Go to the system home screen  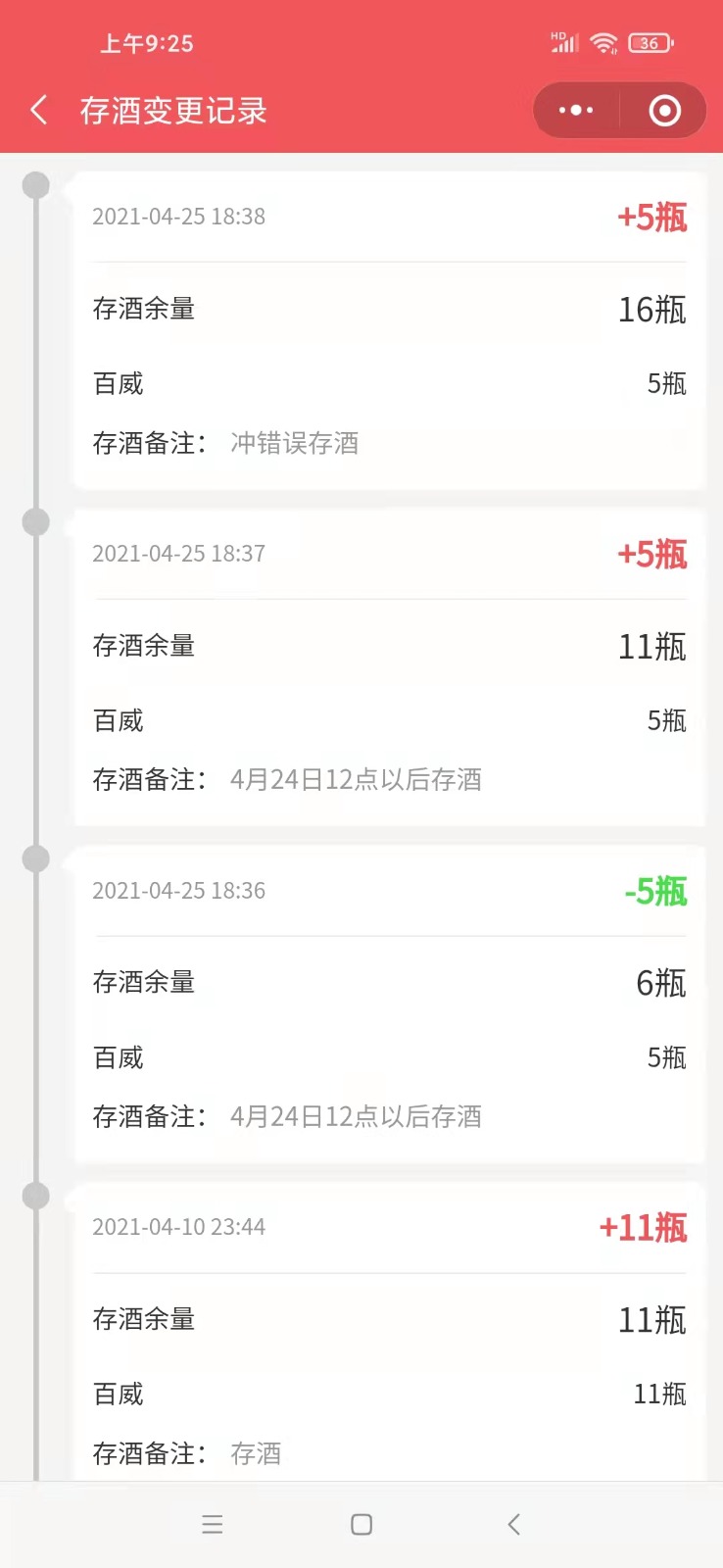click(x=361, y=1524)
